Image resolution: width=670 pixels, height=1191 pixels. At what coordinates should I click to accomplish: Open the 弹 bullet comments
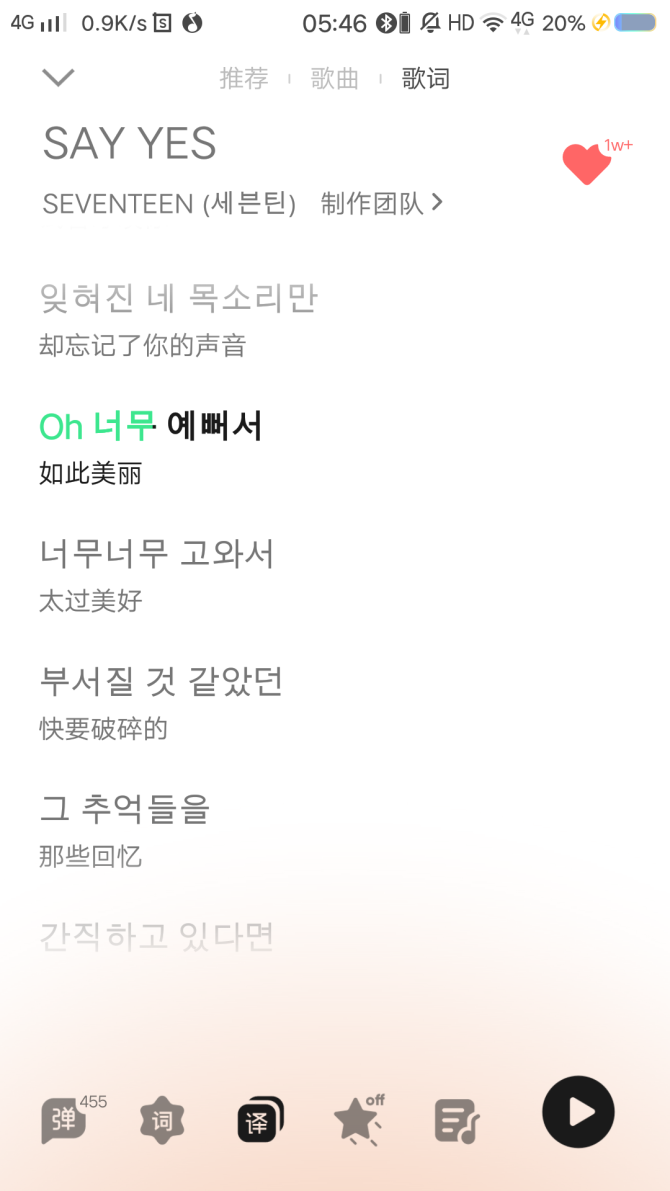pyautogui.click(x=63, y=1120)
